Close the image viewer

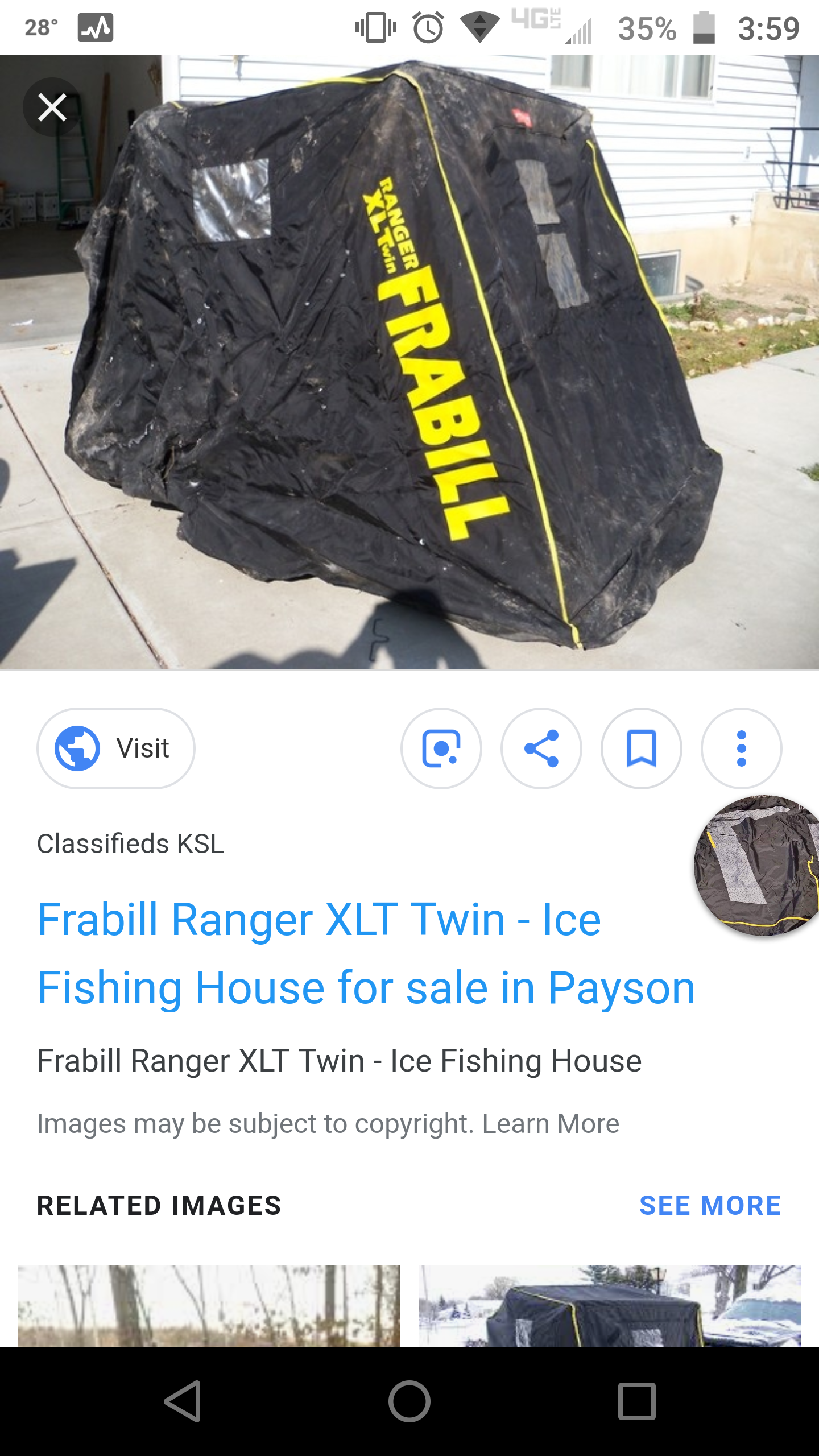pos(52,107)
